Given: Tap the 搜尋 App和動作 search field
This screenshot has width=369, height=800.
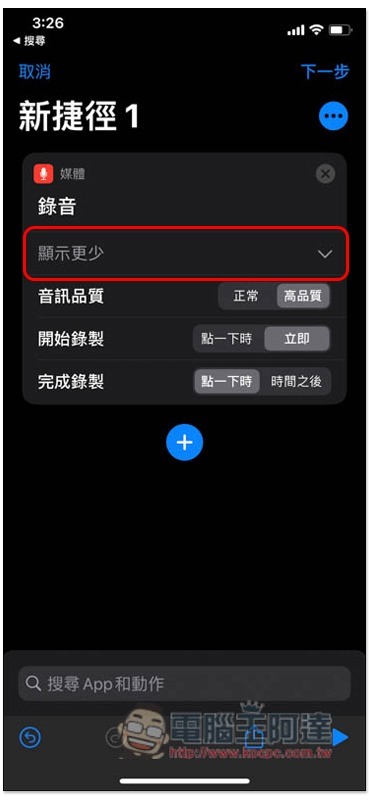Looking at the screenshot, I should point(184,684).
